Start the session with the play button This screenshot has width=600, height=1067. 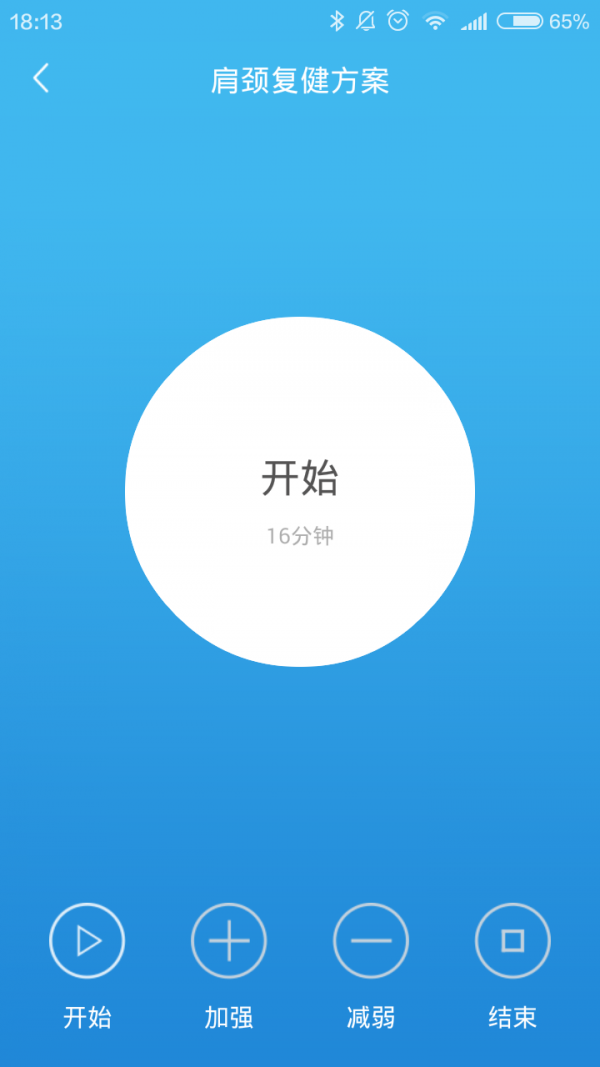click(87, 940)
